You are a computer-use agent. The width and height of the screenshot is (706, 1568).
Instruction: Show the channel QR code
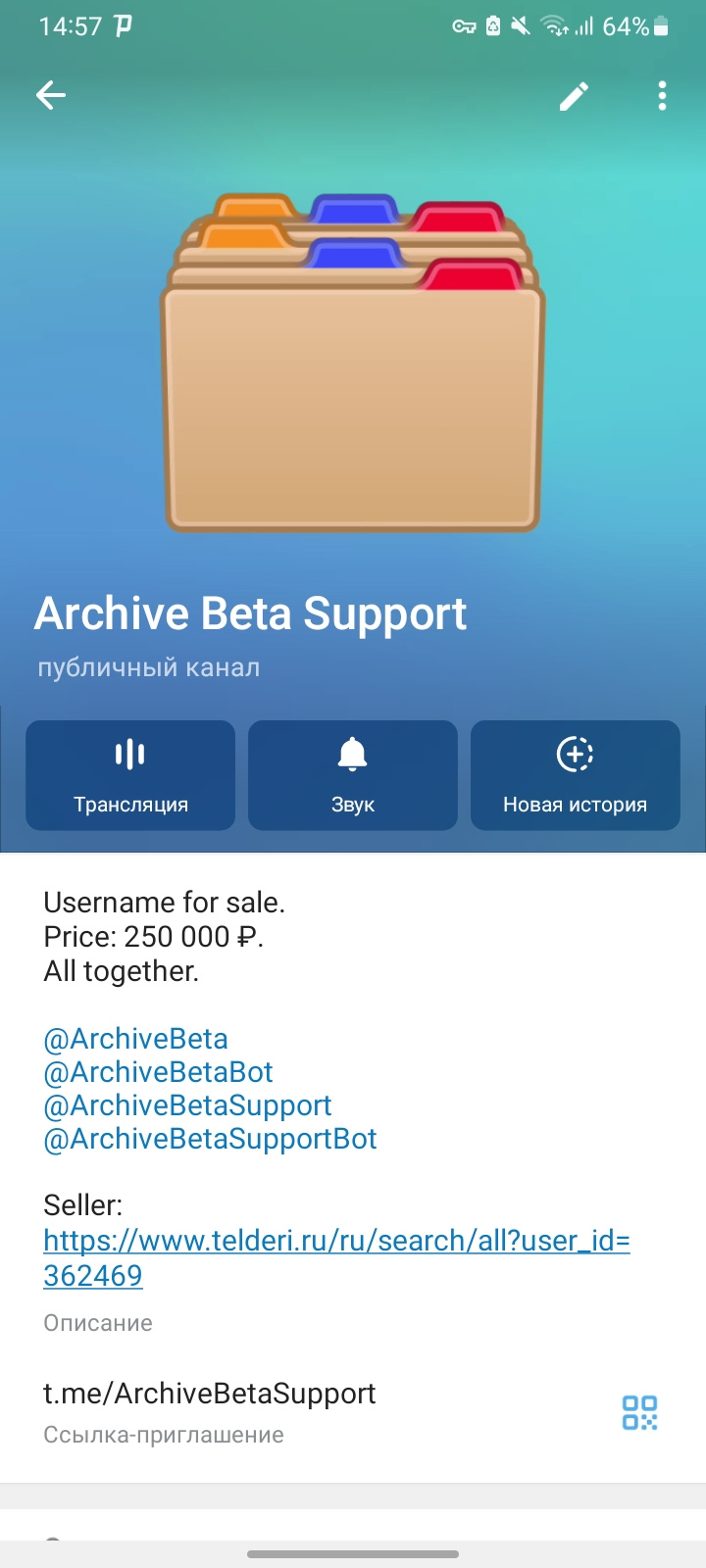tap(640, 1412)
